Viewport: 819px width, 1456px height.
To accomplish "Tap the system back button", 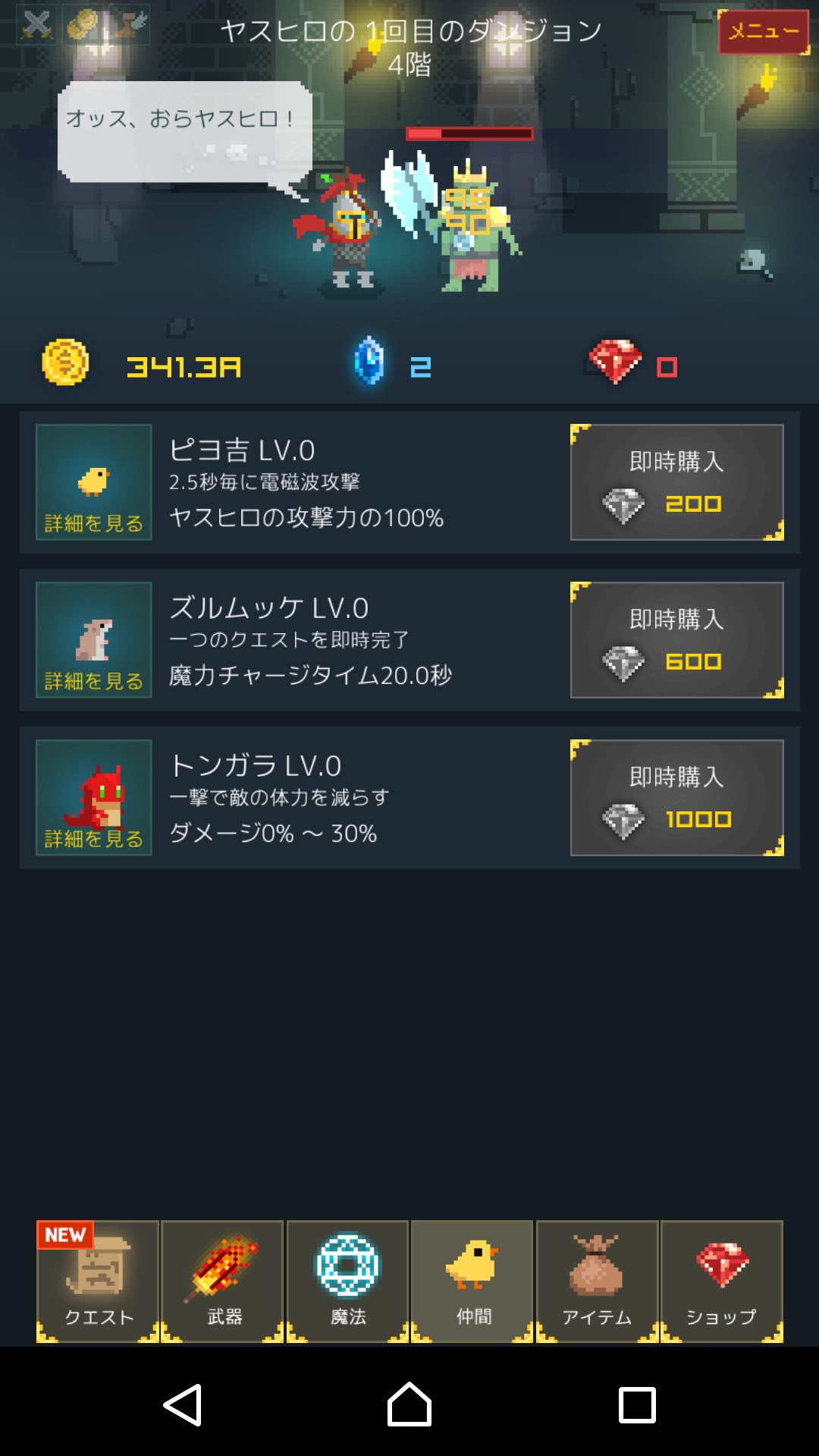I will [183, 1405].
